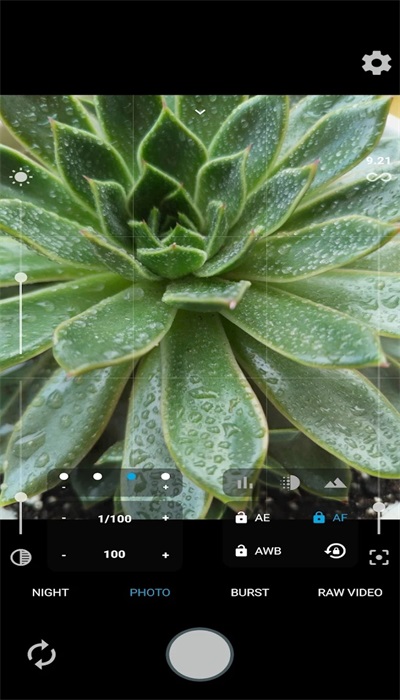
Task: Tap the mountain landscape icon
Action: click(335, 483)
